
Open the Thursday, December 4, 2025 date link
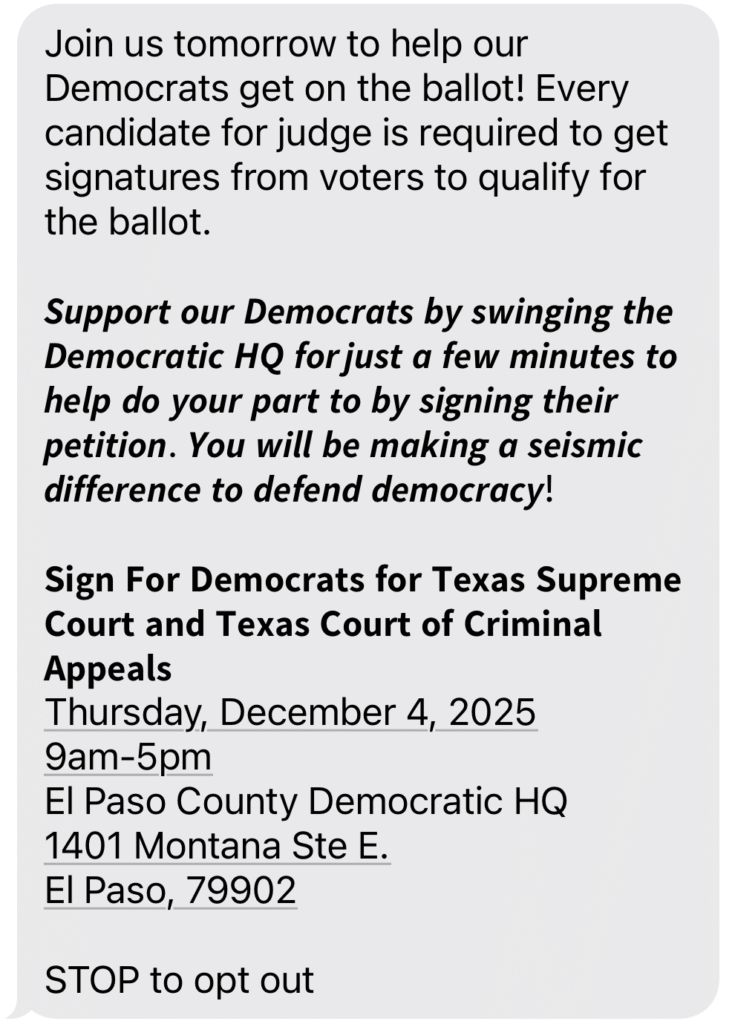click(290, 713)
